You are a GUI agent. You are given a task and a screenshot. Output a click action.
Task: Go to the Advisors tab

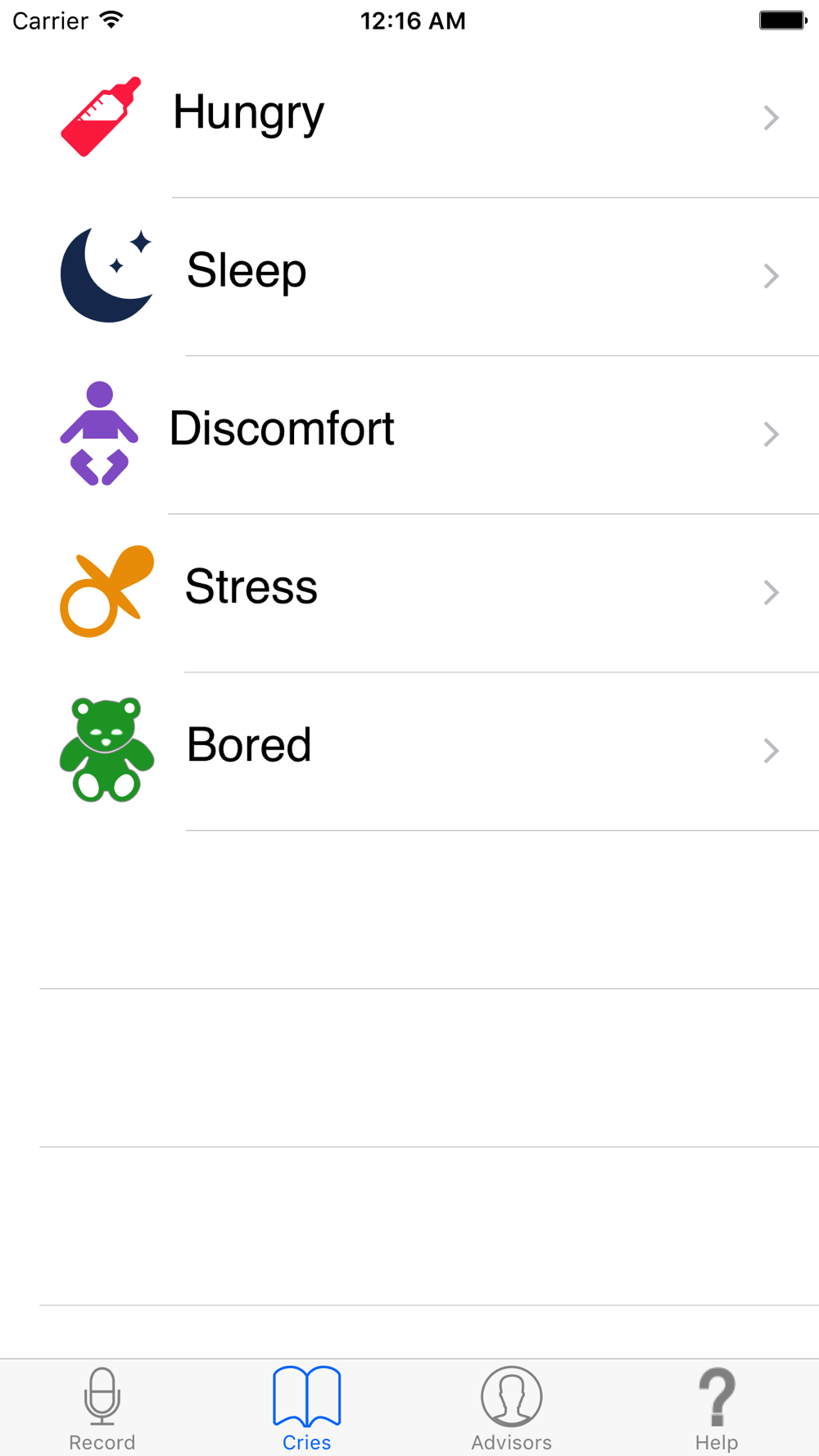[512, 1409]
